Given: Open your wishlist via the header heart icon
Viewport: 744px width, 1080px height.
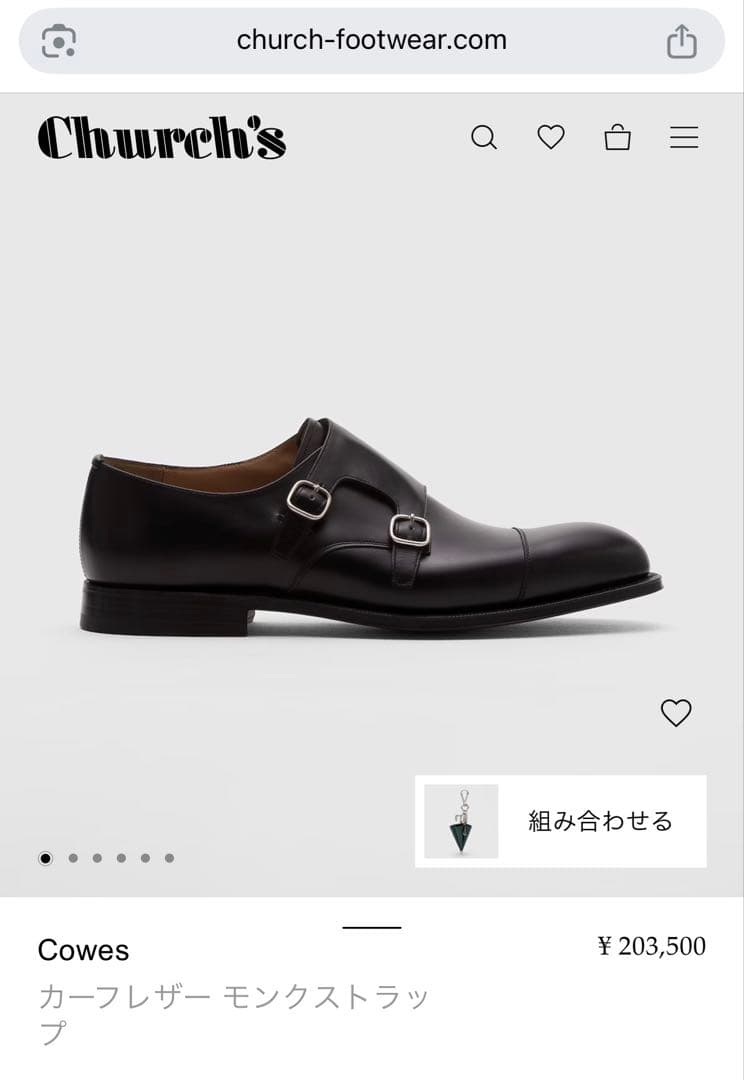Looking at the screenshot, I should coord(551,137).
